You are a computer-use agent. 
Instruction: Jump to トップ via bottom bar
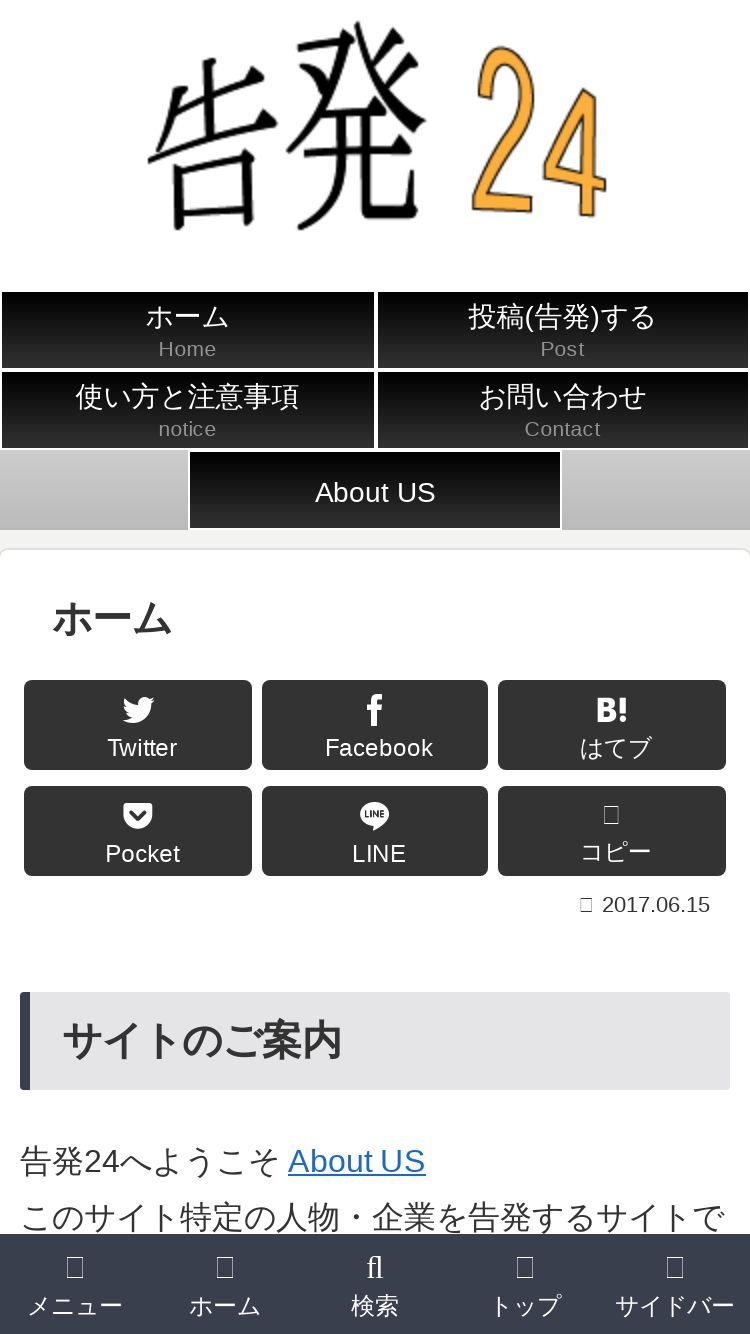(525, 1284)
